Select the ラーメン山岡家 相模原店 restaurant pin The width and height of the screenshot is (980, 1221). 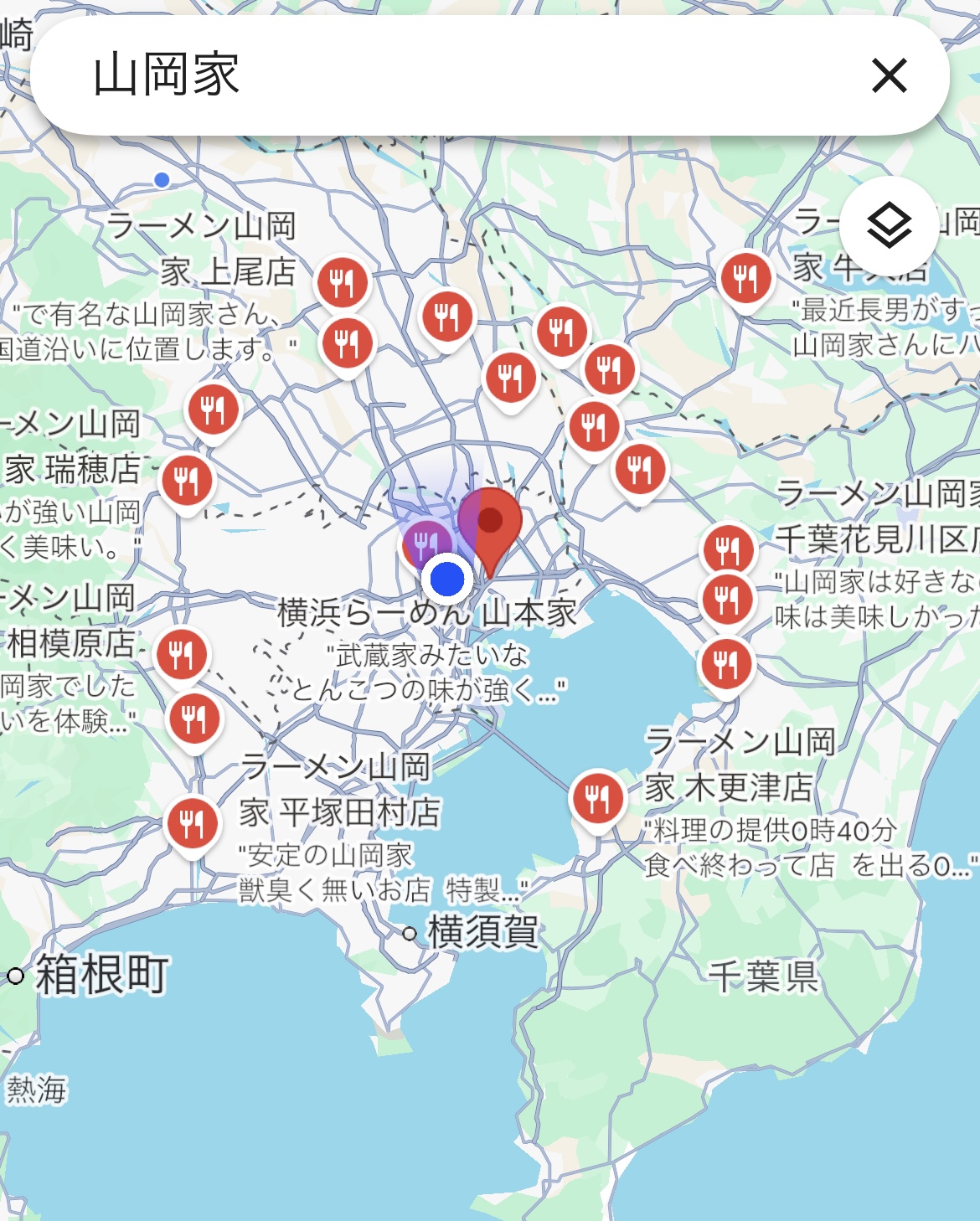pyautogui.click(x=182, y=653)
